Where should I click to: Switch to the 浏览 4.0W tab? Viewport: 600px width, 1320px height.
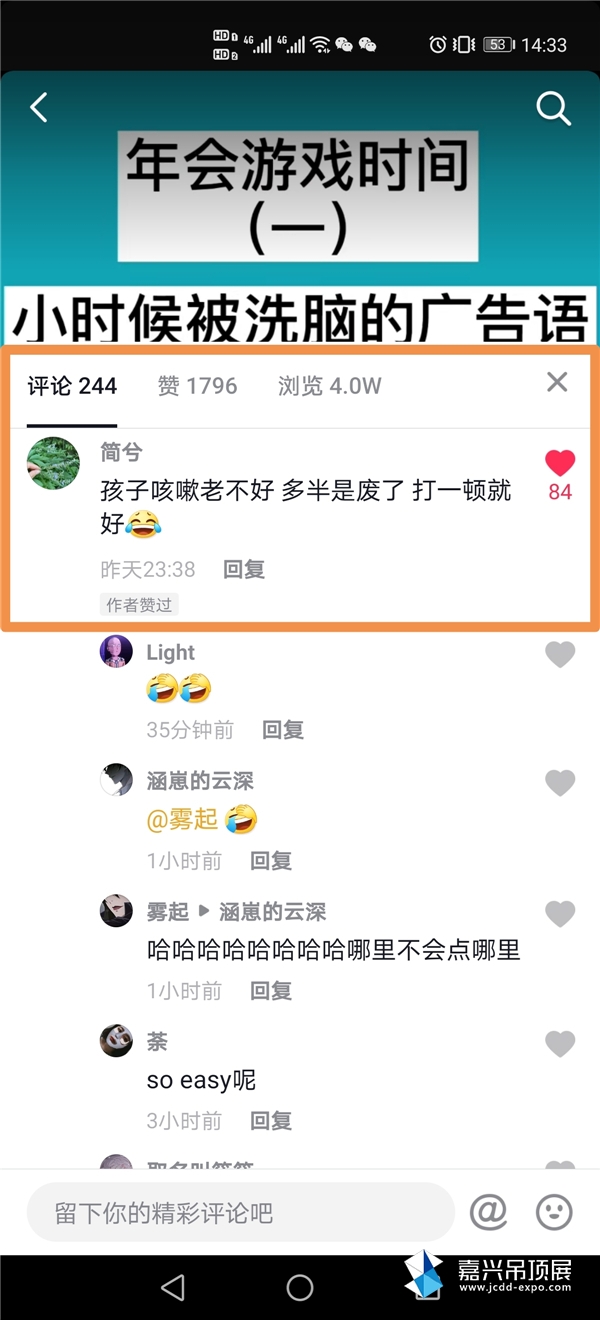pos(329,386)
